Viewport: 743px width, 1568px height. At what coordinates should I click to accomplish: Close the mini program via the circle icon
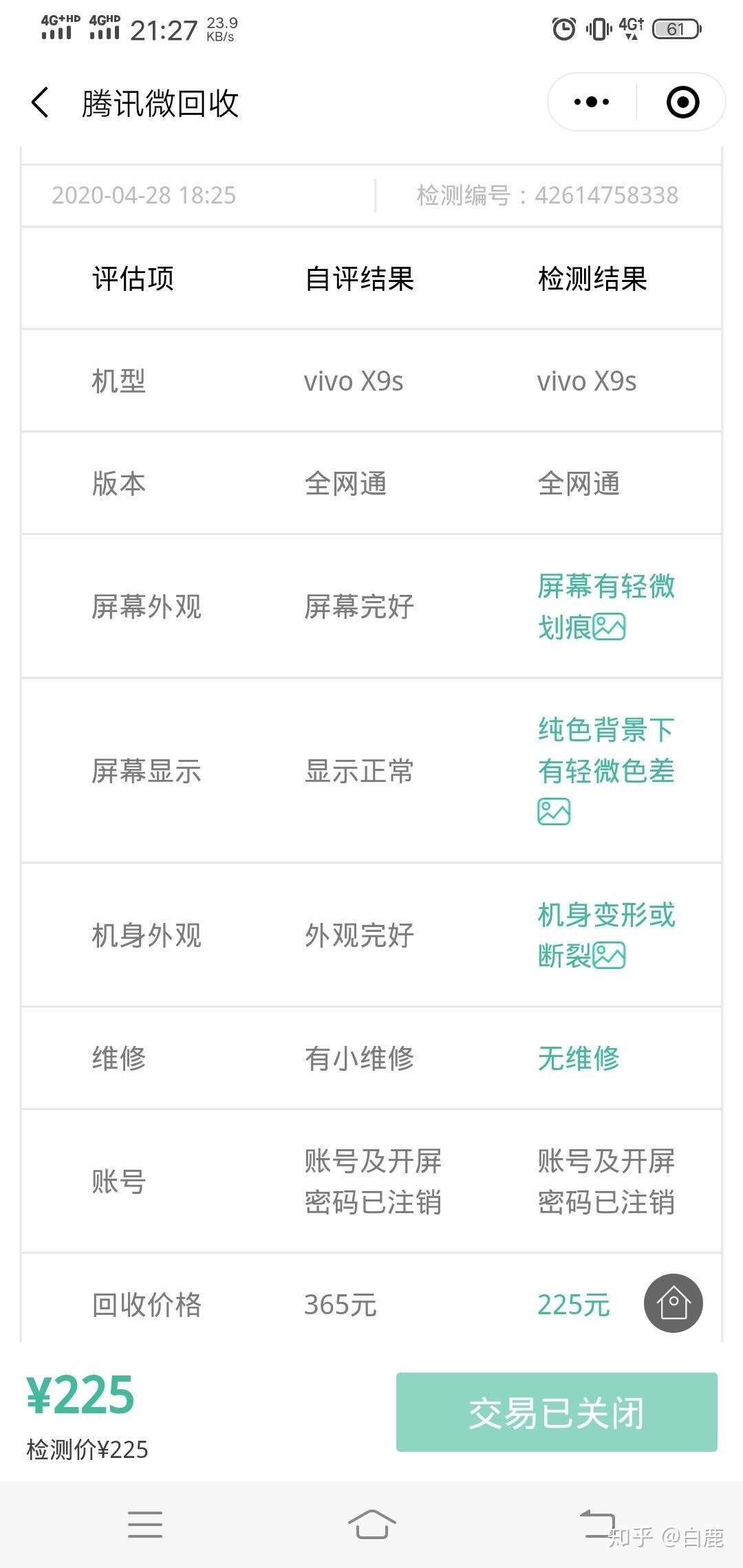(x=682, y=102)
